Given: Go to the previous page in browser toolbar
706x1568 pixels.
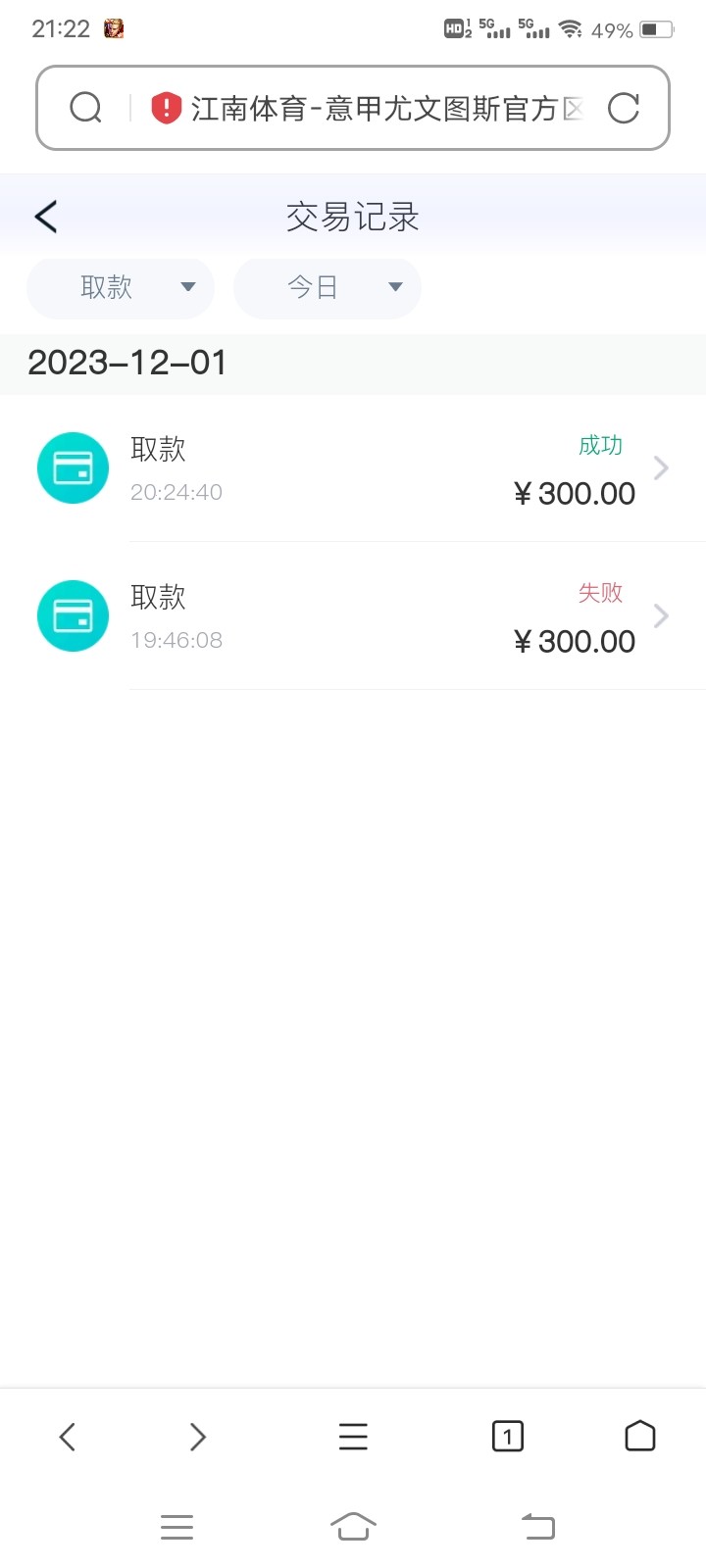Looking at the screenshot, I should coord(67,1437).
